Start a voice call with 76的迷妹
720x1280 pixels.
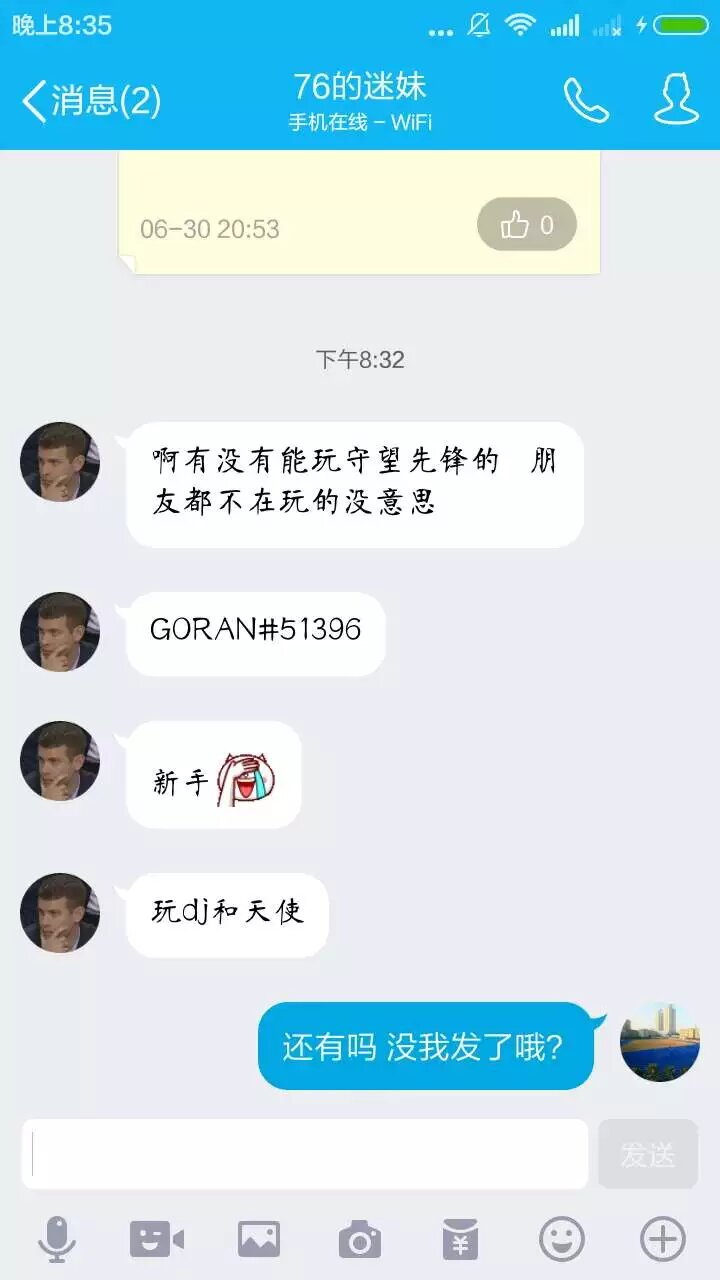click(586, 100)
